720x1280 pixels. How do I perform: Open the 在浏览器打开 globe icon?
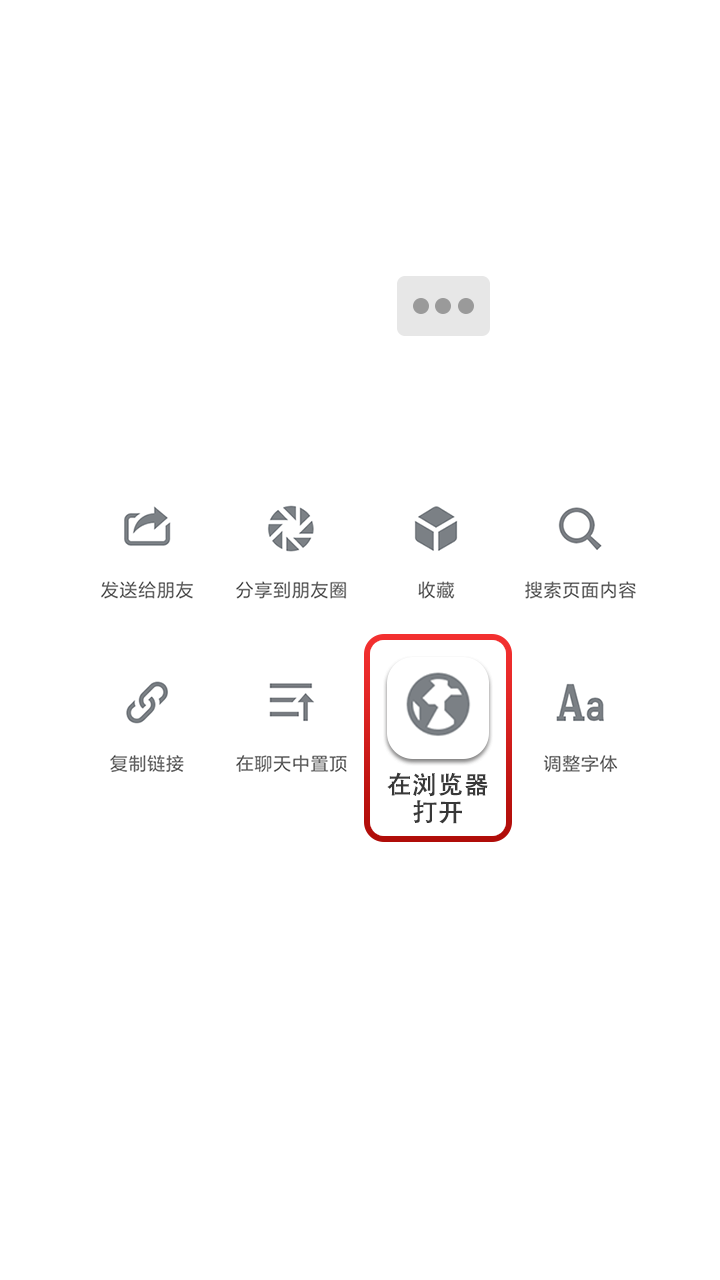435,705
